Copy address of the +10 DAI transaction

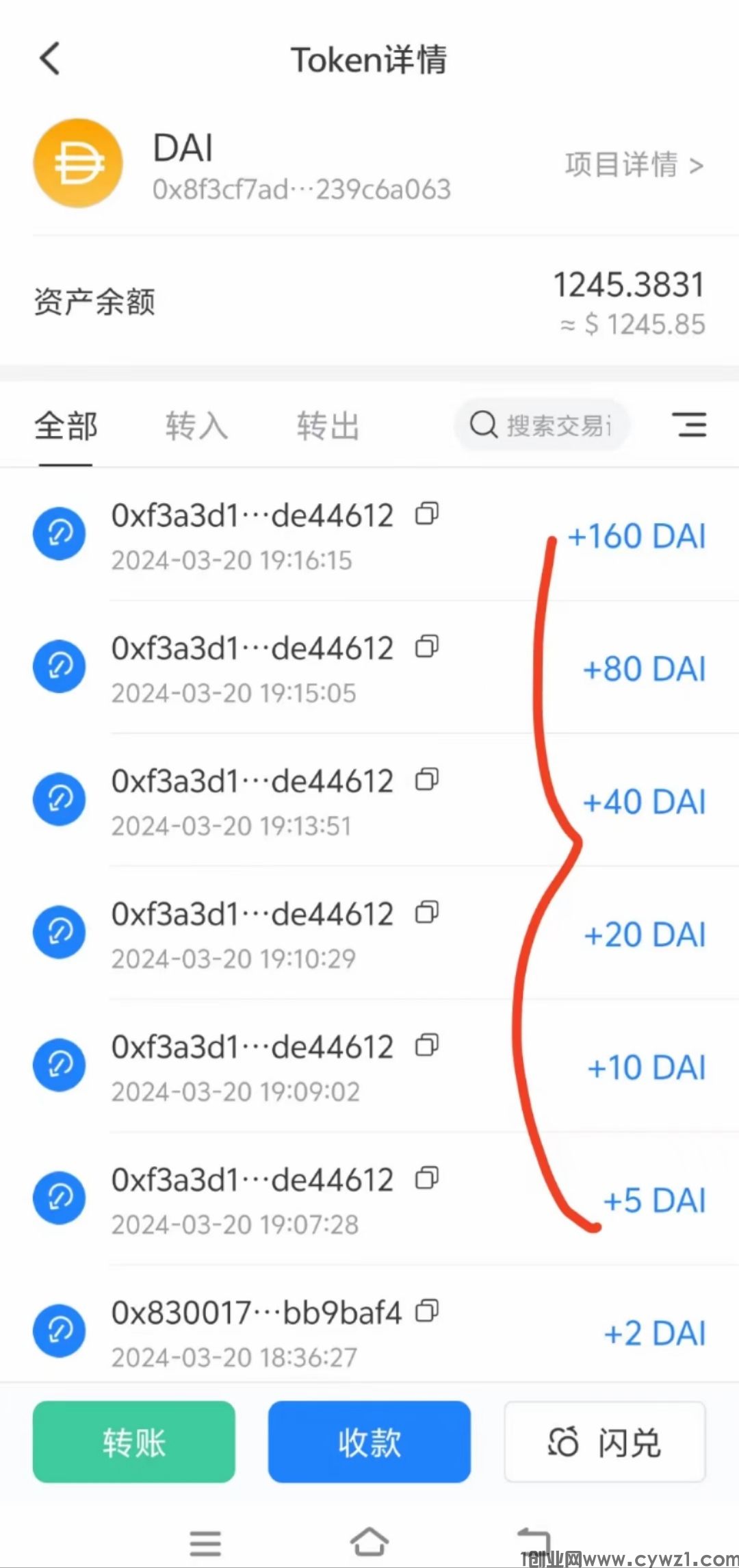pyautogui.click(x=427, y=1046)
